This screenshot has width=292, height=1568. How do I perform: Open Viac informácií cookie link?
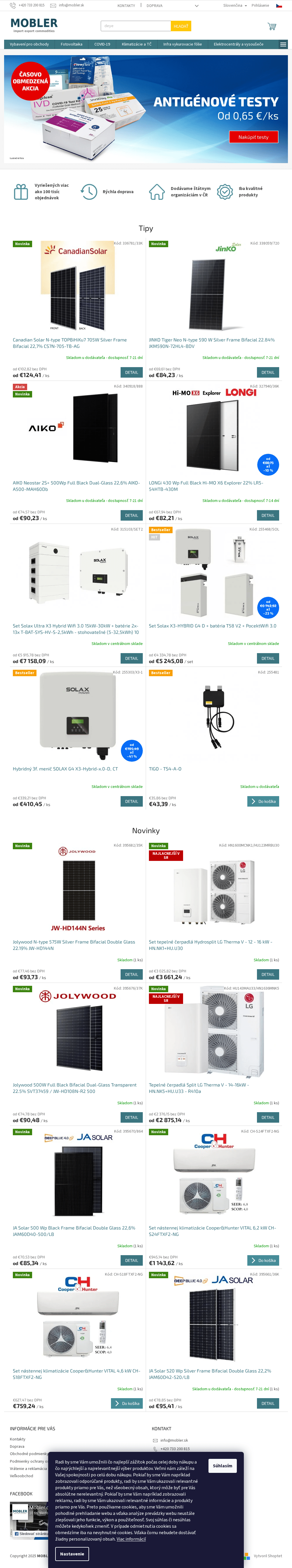coord(131,1539)
